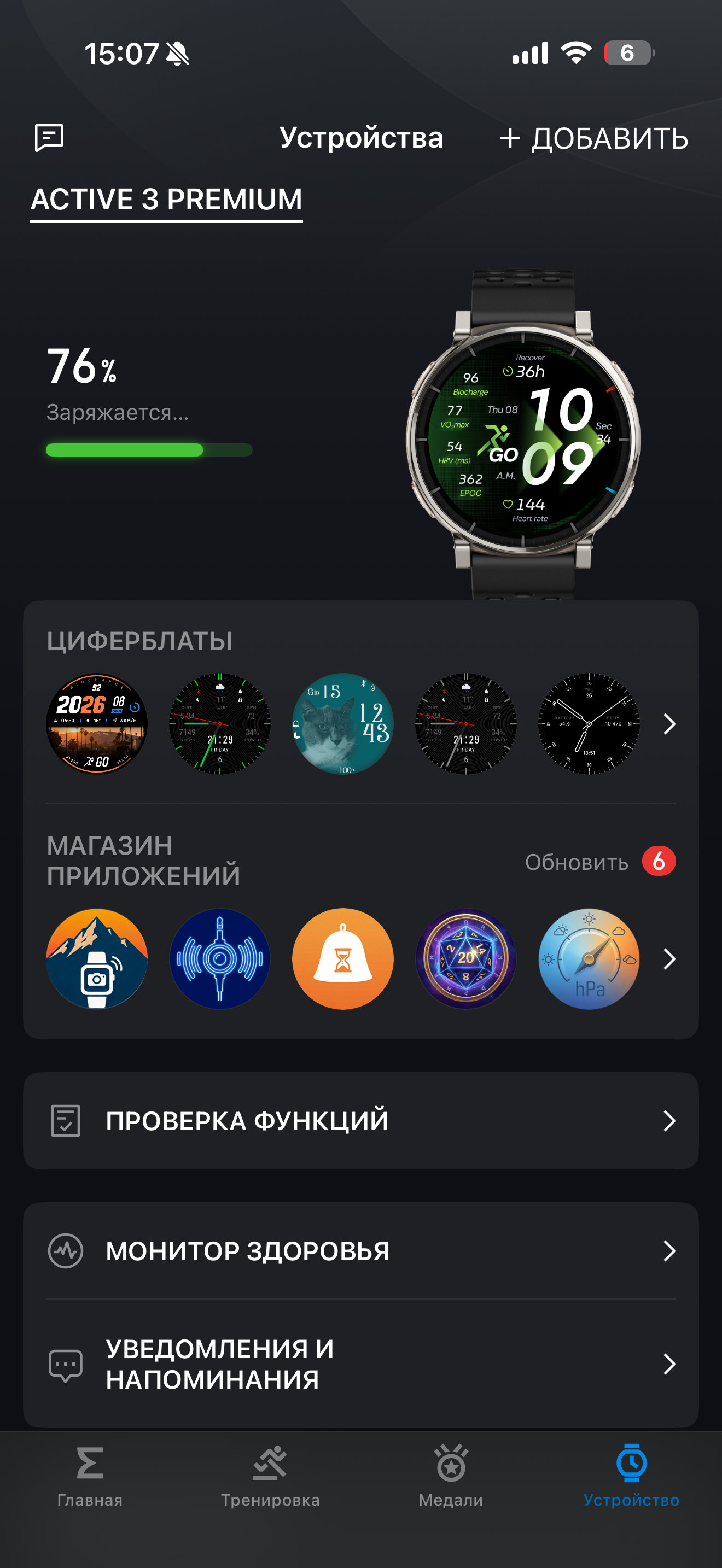Open the orange hourglass bell app
This screenshot has width=722, height=1568.
pyautogui.click(x=343, y=959)
